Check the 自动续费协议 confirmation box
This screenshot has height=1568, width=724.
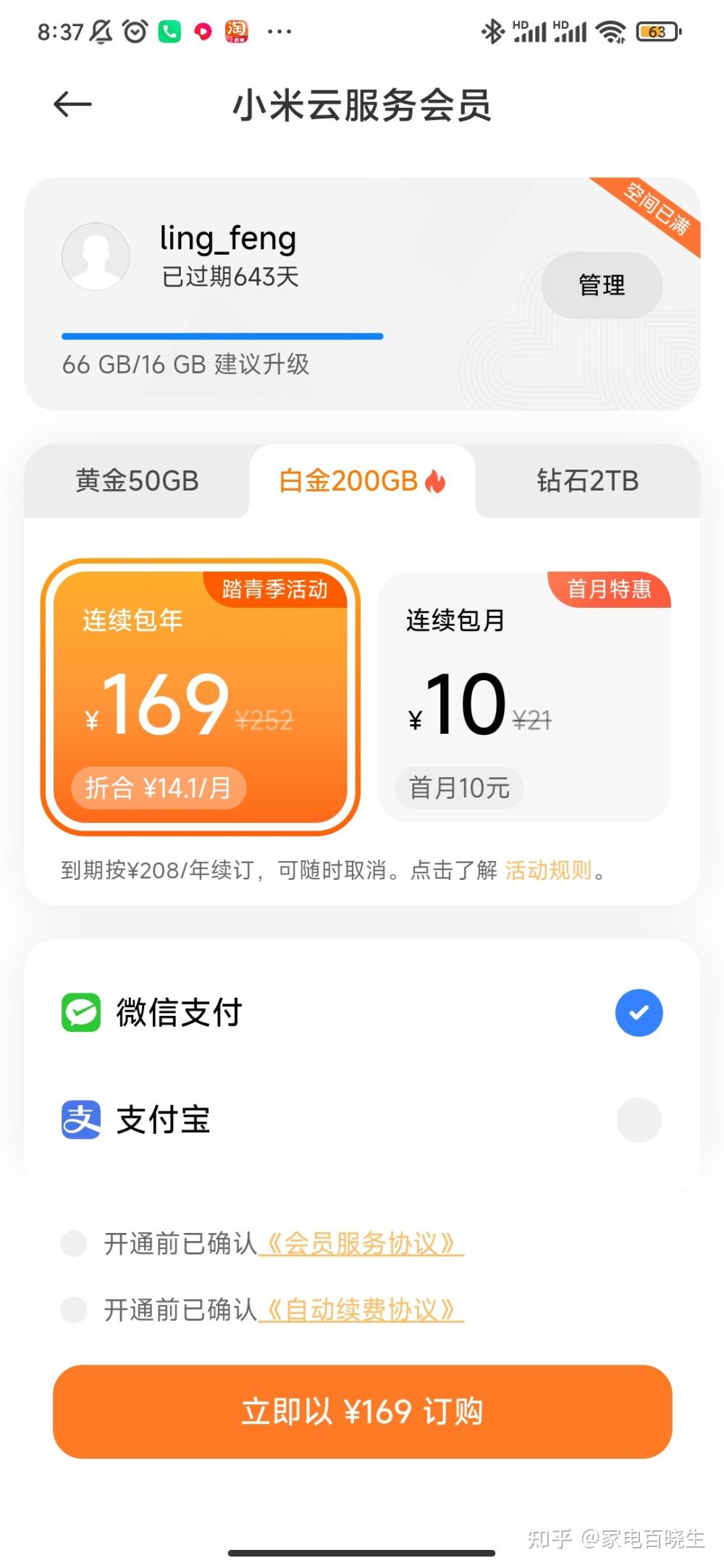click(74, 1310)
